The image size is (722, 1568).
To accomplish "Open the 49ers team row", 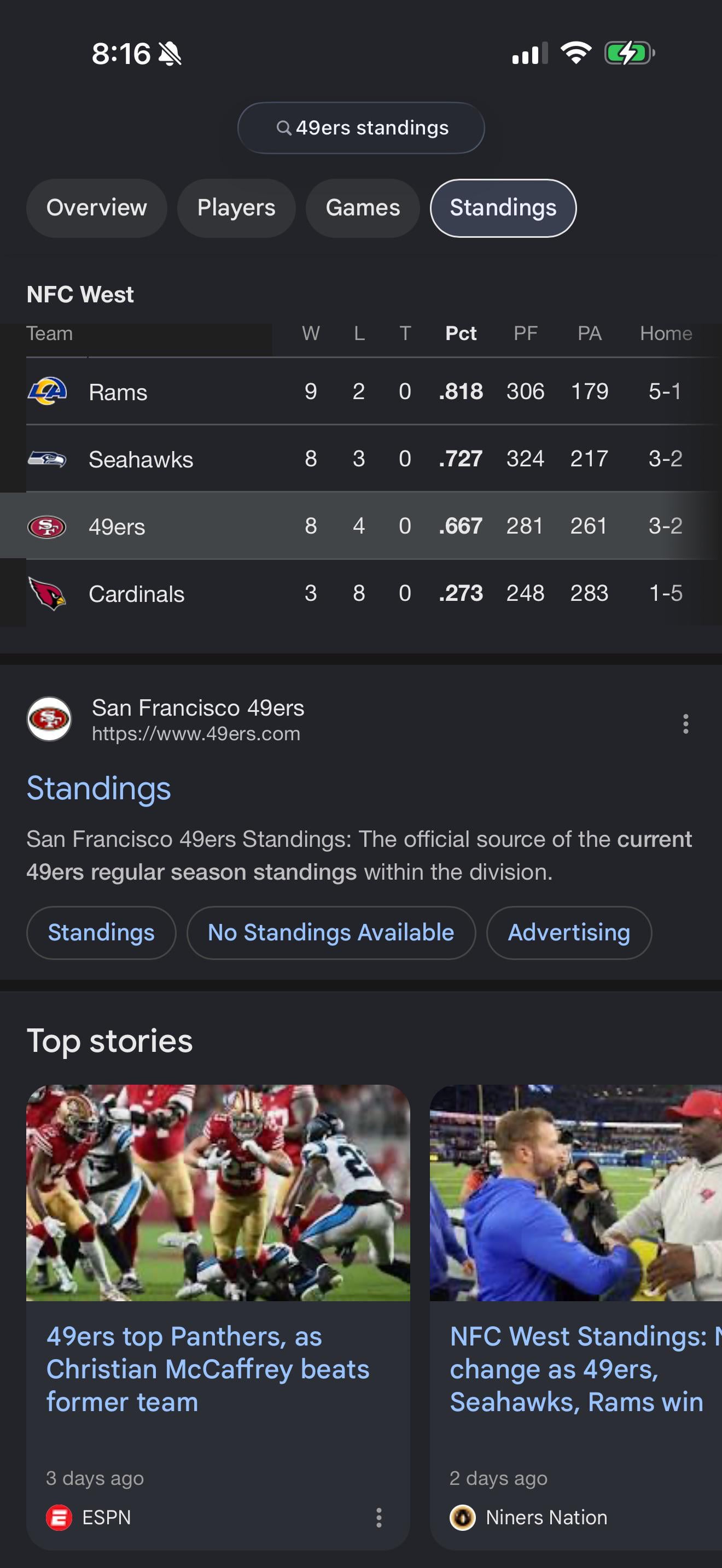I will (117, 526).
